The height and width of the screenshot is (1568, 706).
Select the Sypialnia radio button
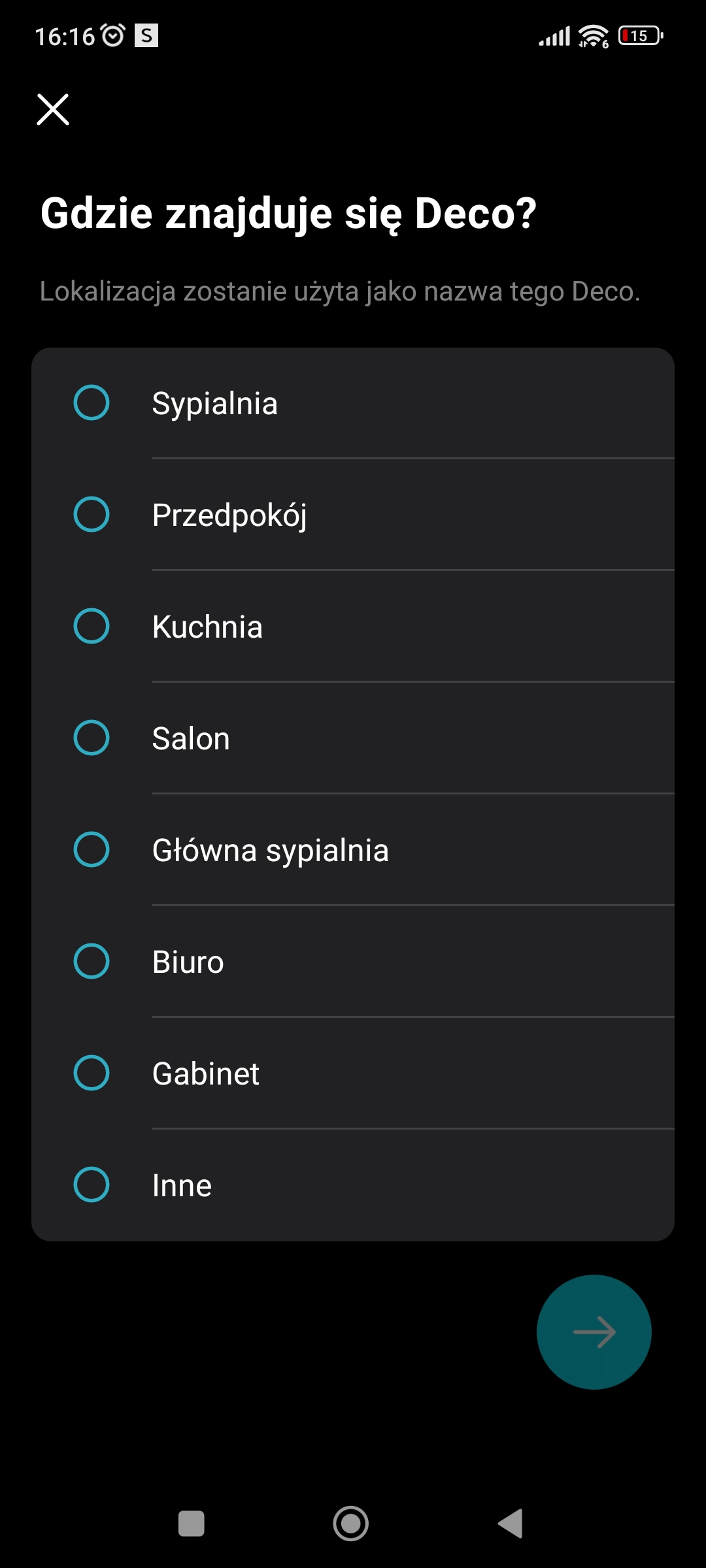point(92,404)
